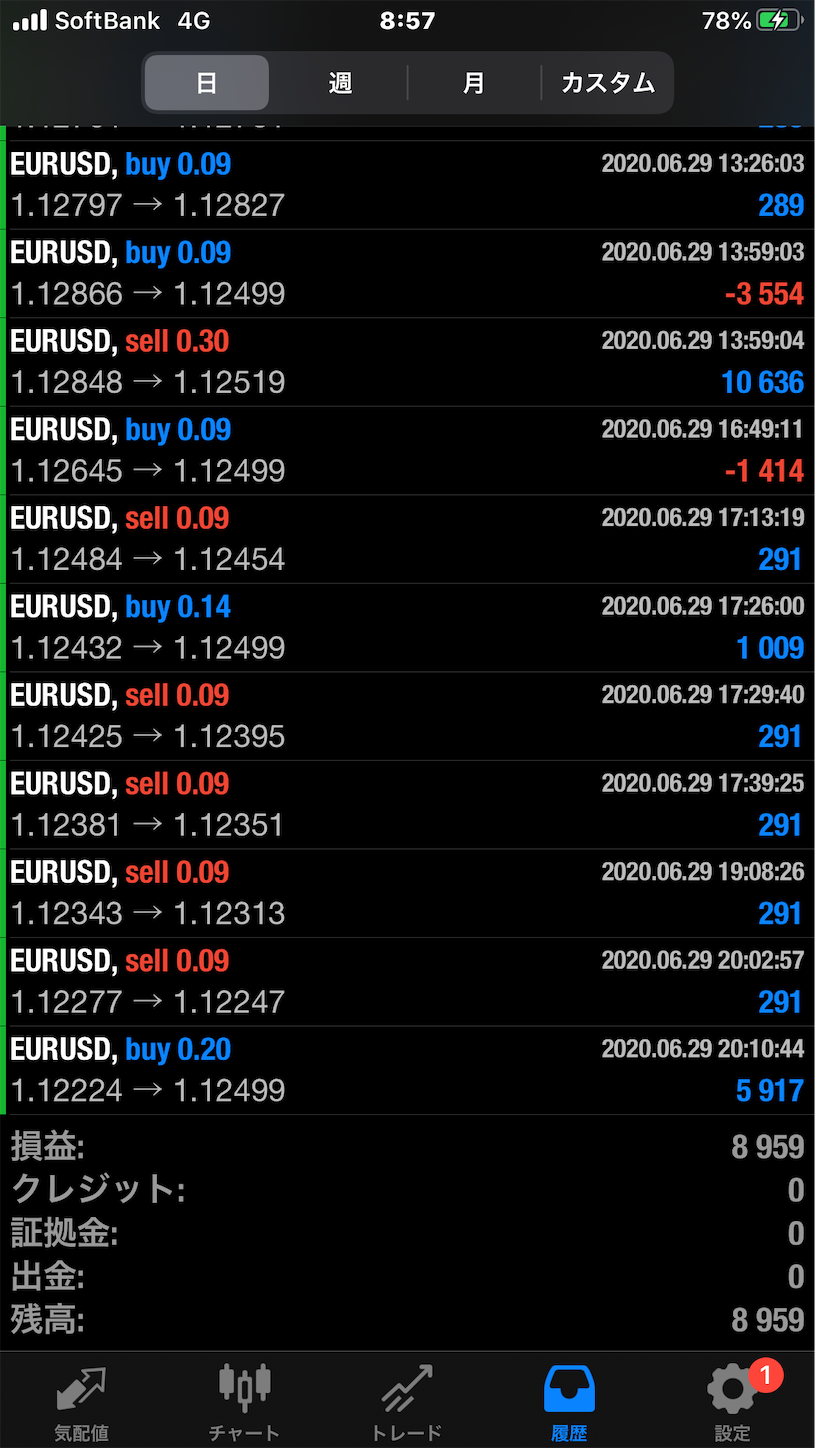Open 設定 settings tab
Screen dimensions: 815x1448
coord(732,1402)
